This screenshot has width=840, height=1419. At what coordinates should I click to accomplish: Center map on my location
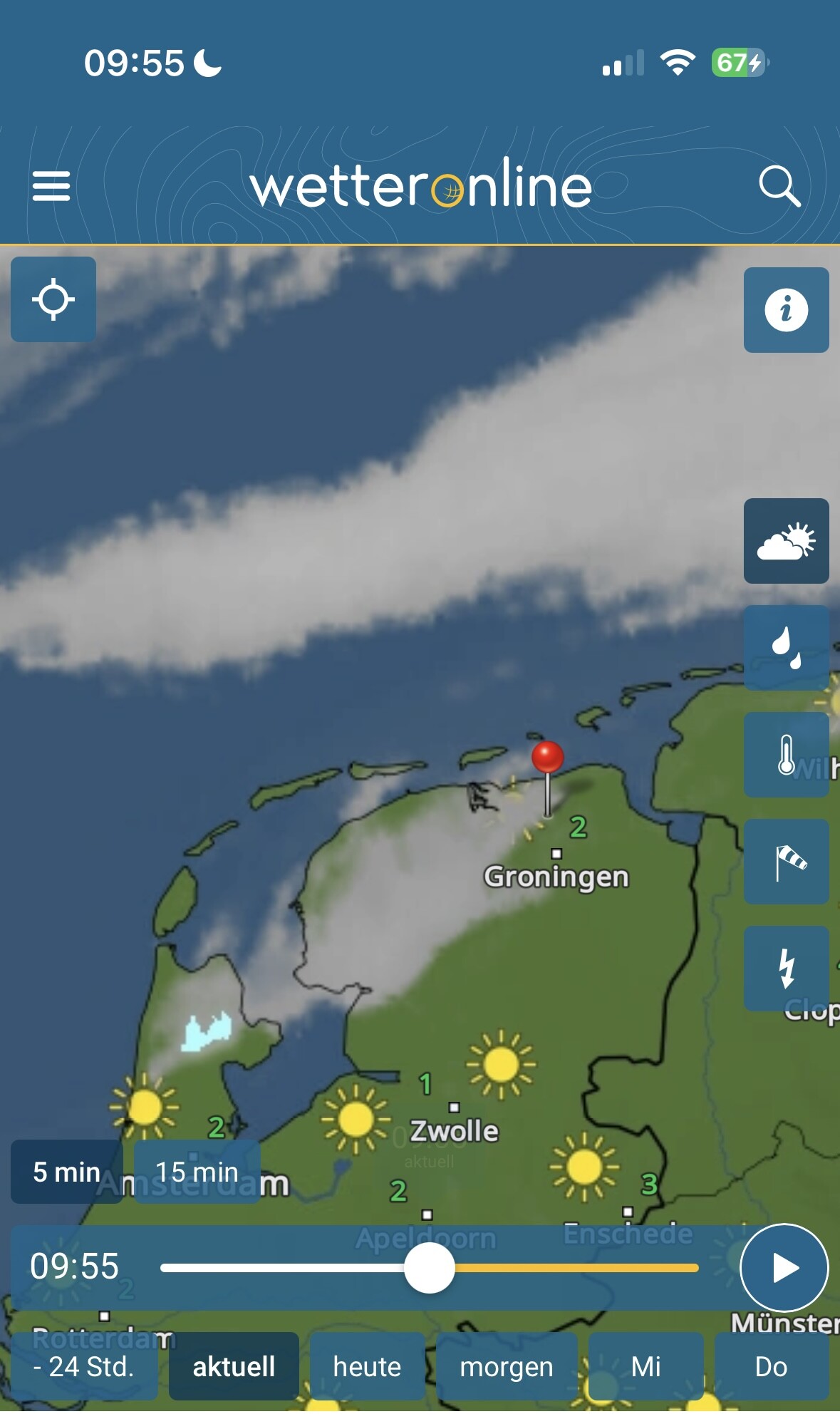point(53,299)
